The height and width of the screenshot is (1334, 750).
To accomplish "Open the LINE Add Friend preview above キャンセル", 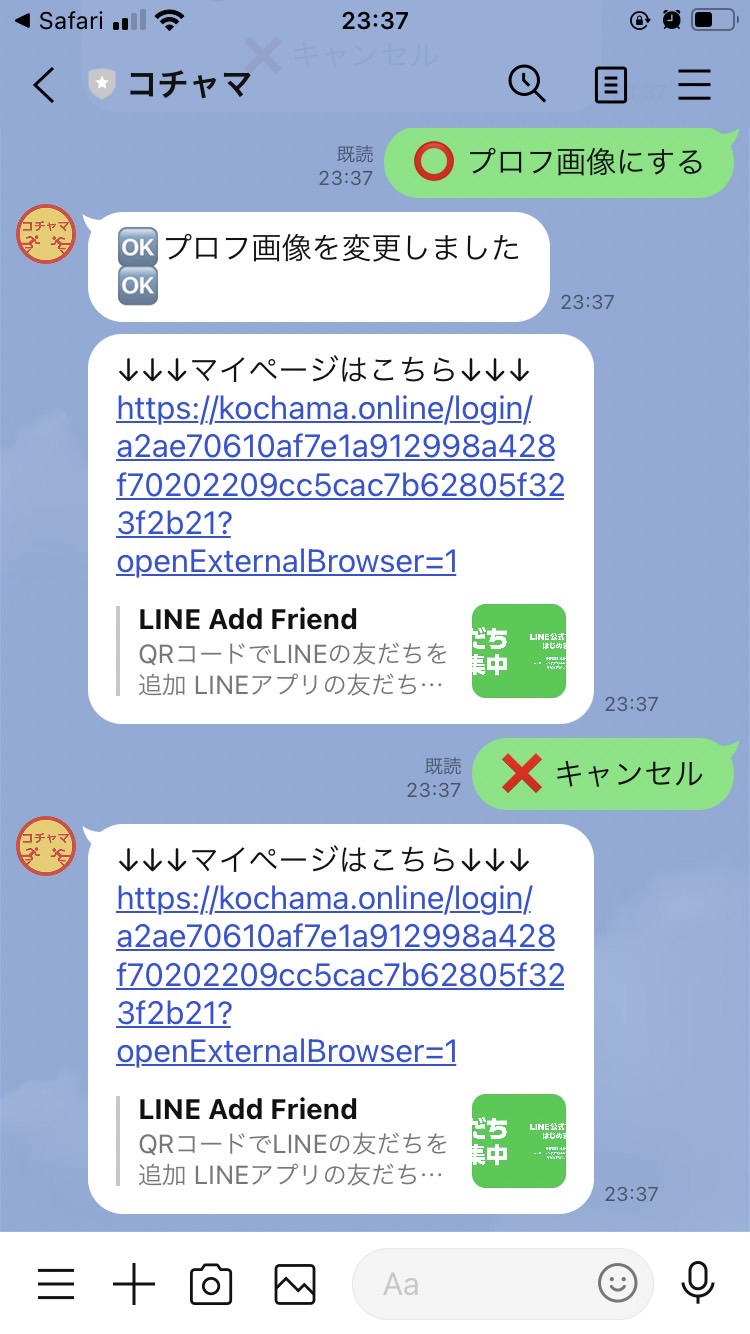I will tap(340, 651).
